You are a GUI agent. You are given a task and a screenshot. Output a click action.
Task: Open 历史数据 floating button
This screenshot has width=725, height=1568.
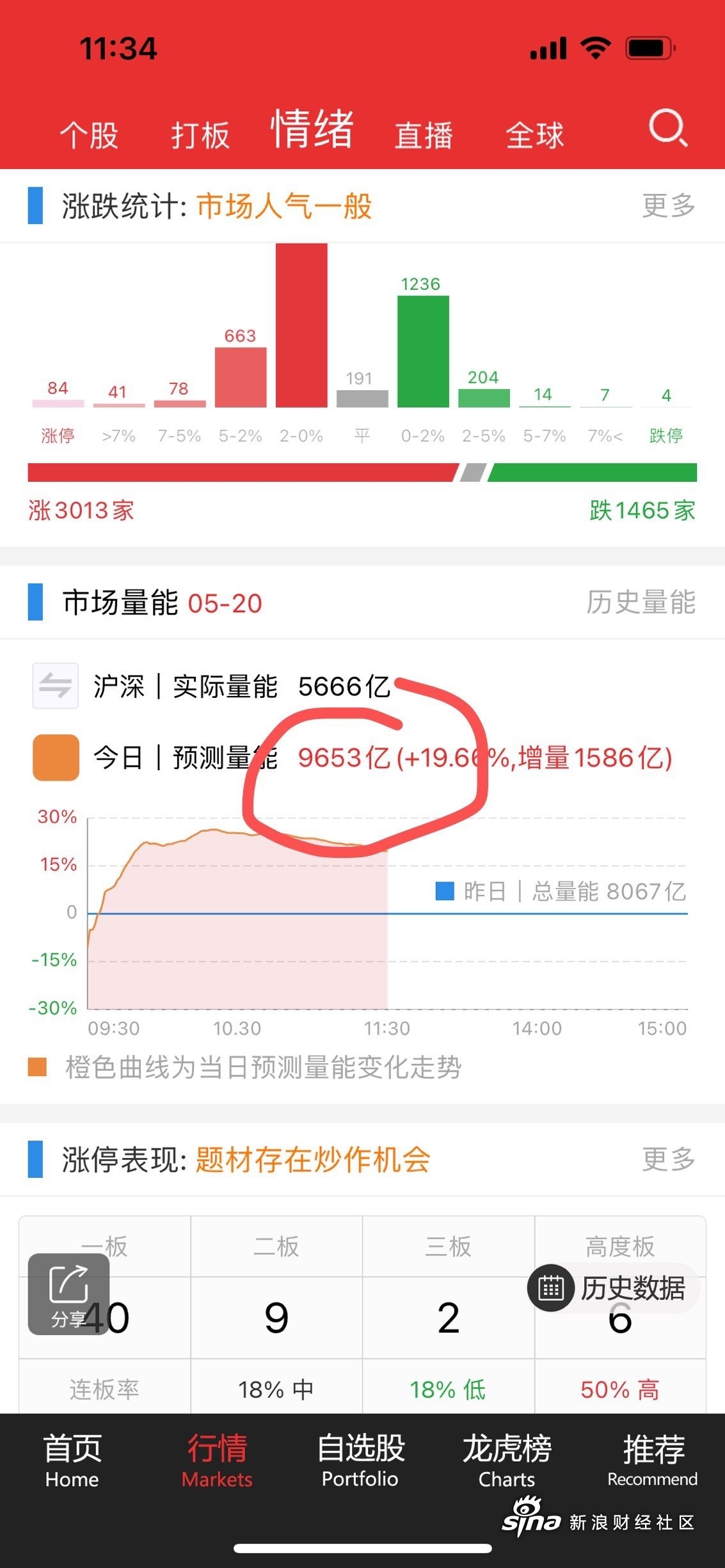(613, 1288)
